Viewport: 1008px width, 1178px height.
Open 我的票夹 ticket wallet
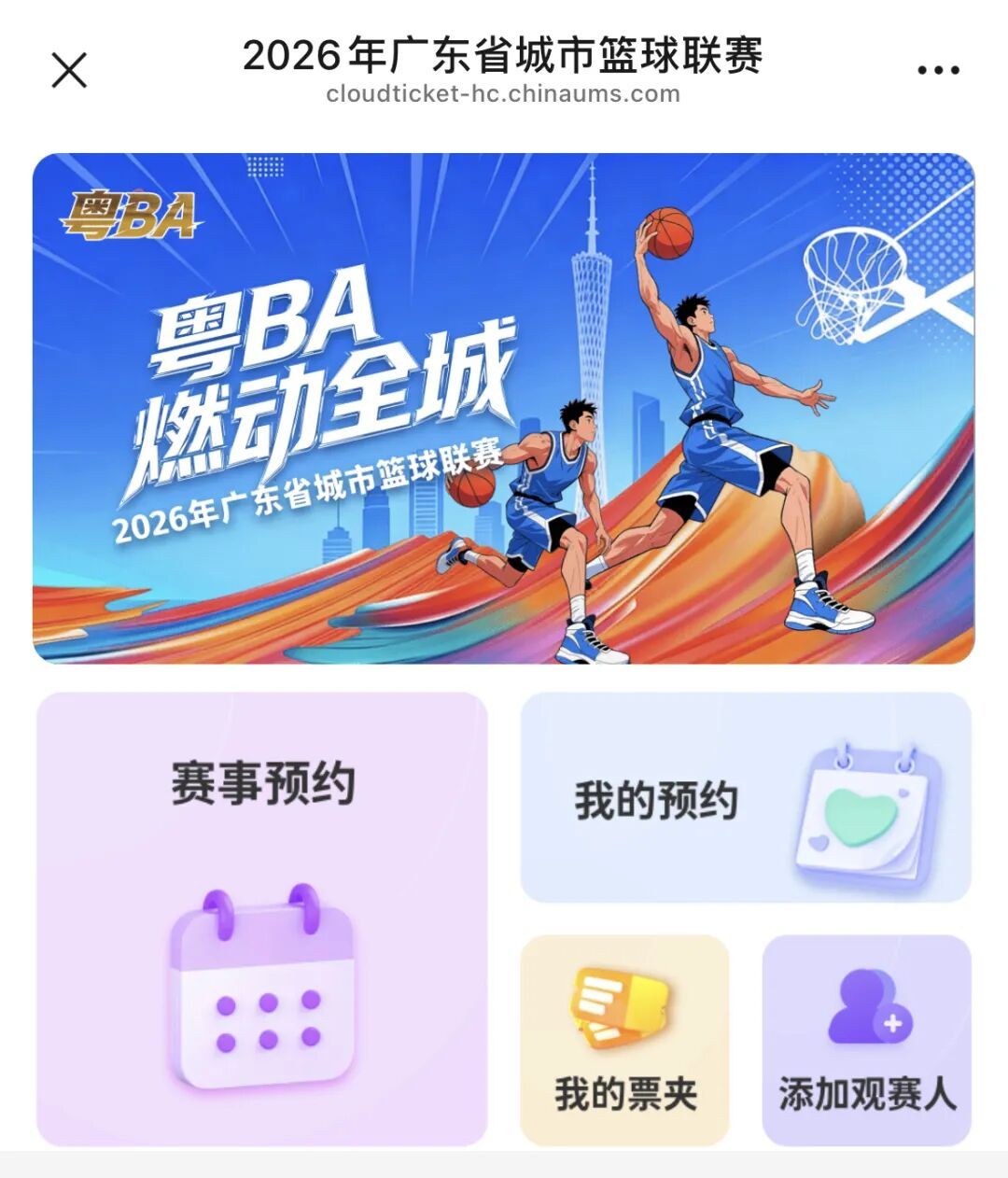pos(624,1040)
